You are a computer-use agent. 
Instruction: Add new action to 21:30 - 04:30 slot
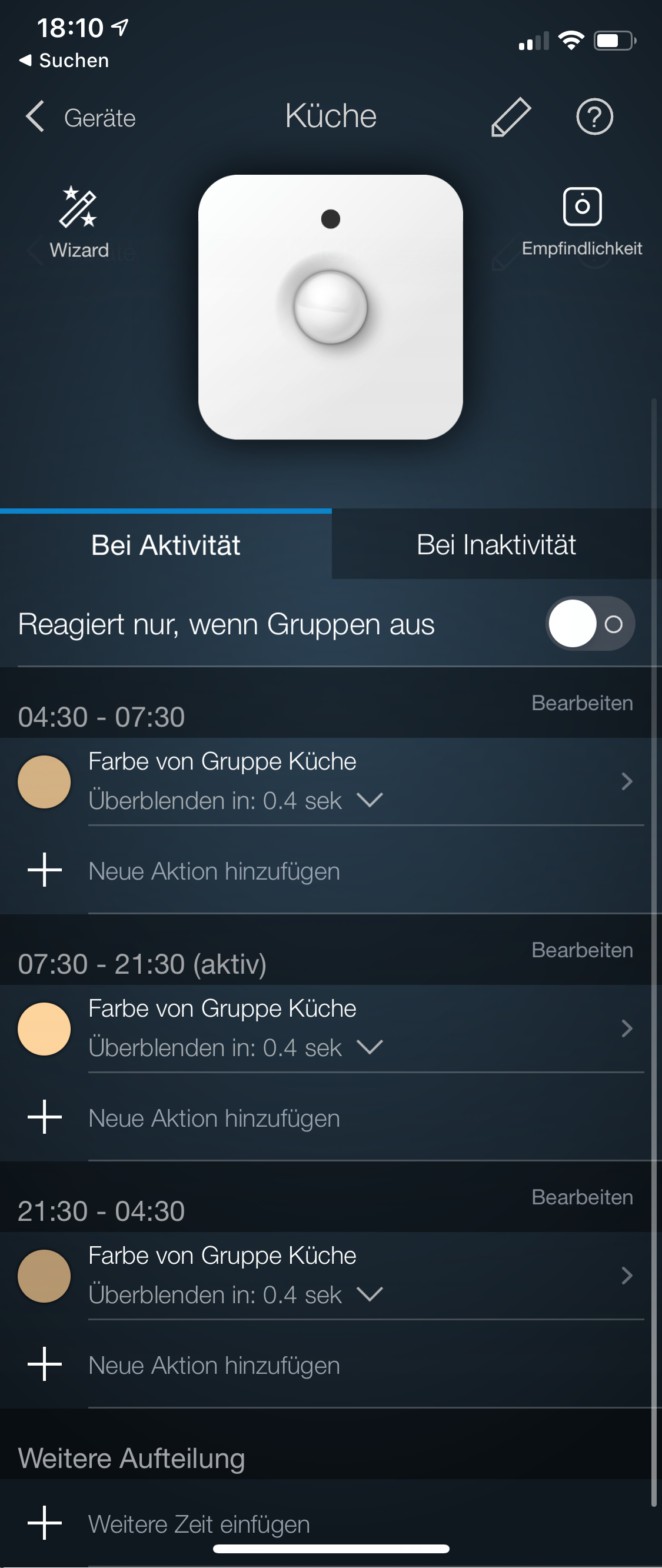[213, 1365]
